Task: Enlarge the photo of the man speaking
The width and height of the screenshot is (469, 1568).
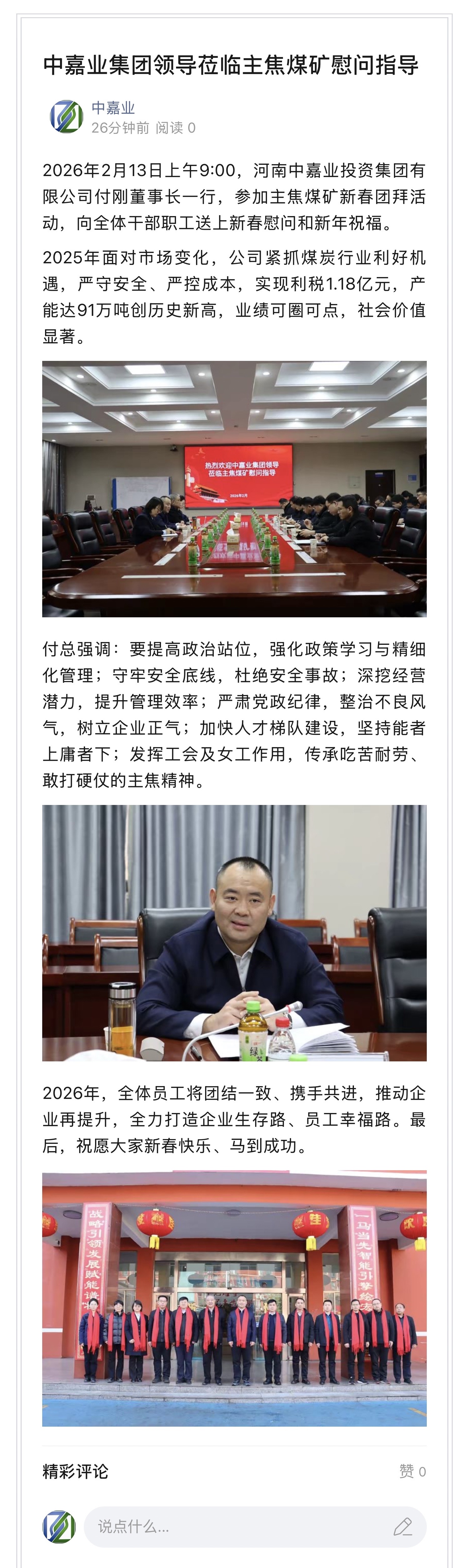Action: [234, 933]
